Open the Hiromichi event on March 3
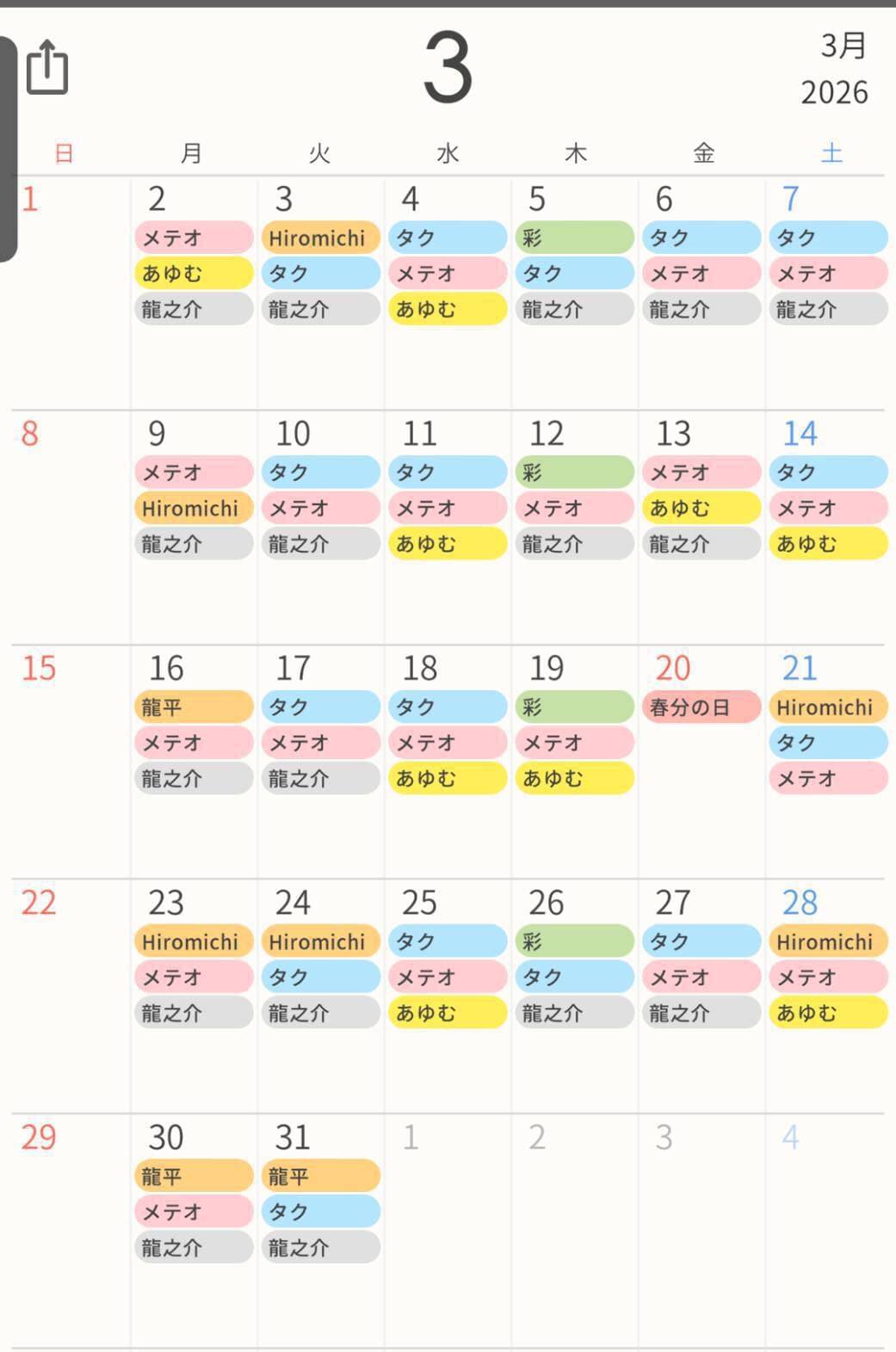The image size is (896, 1352). coord(319,238)
